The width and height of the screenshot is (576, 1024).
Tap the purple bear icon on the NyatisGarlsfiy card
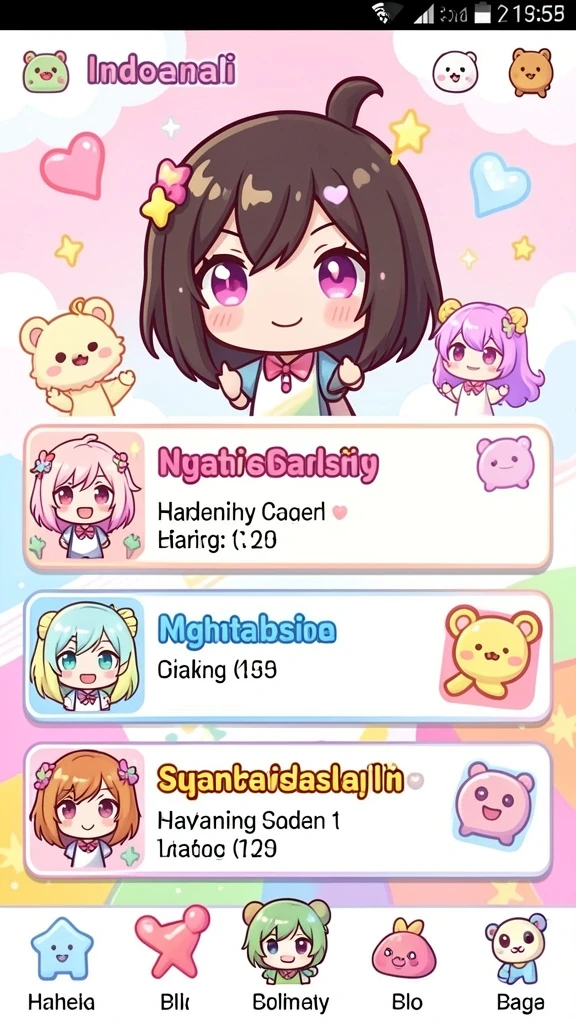[504, 463]
